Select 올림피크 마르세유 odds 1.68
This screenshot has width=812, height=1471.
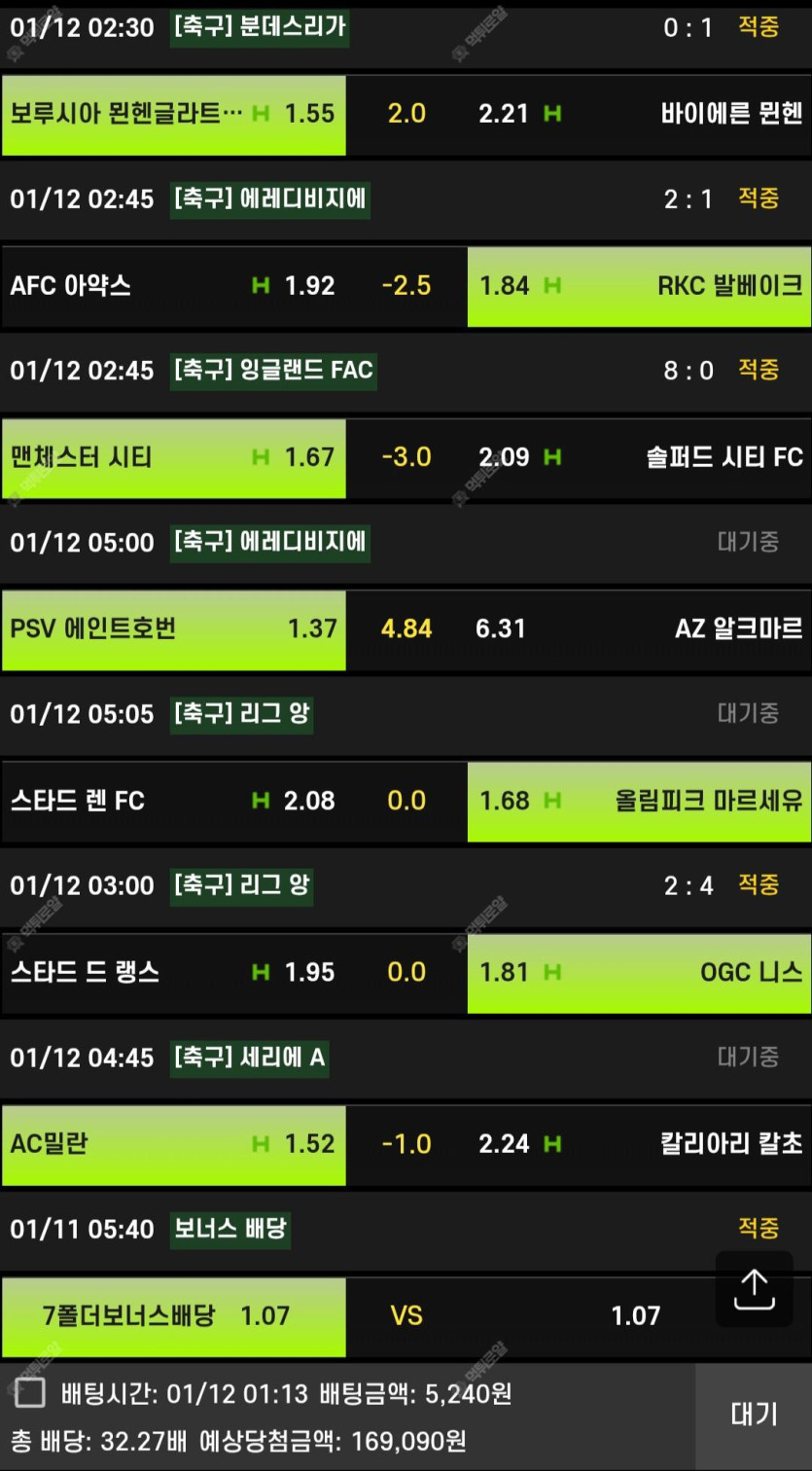click(639, 801)
